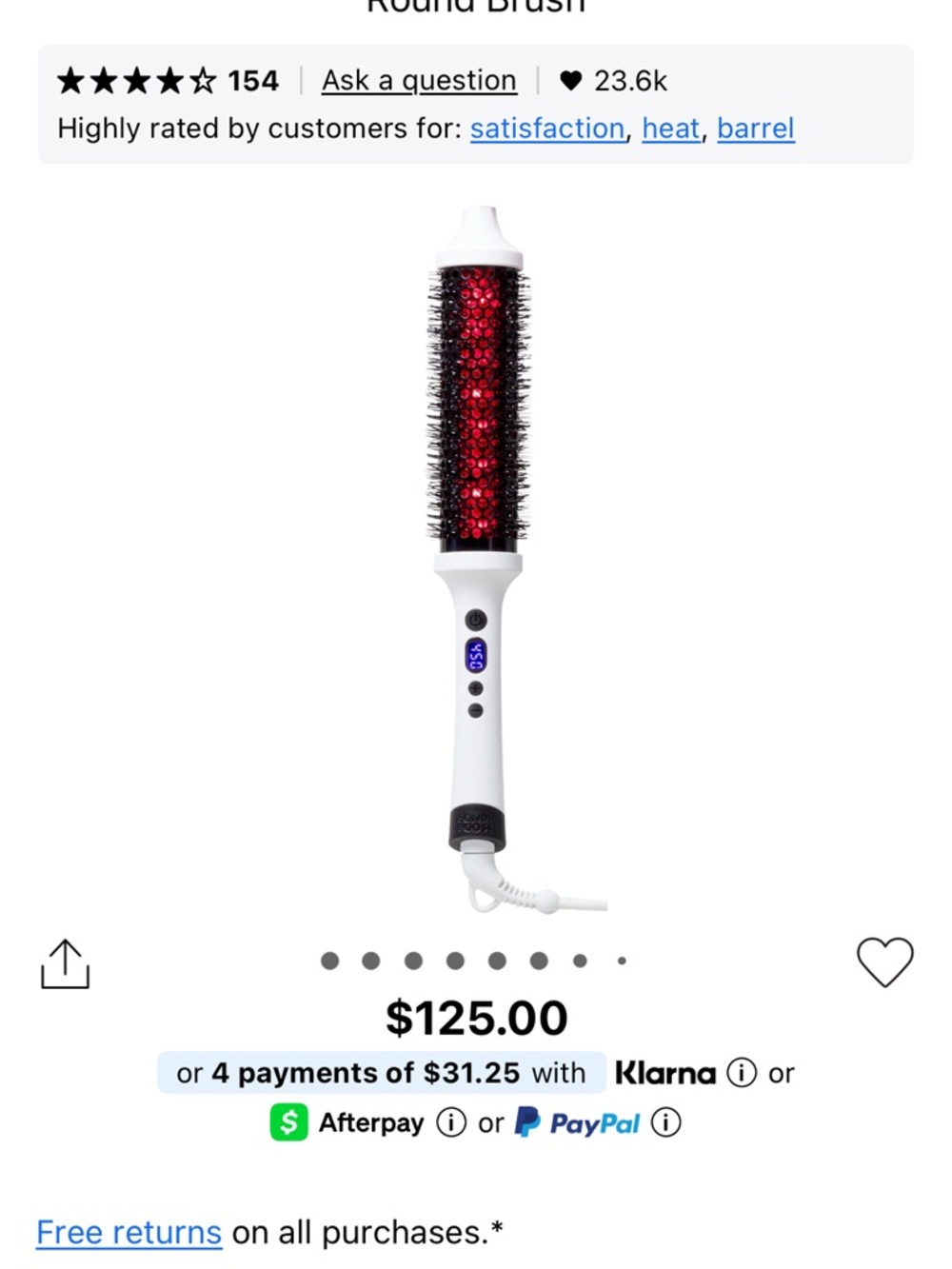Favorite the product with the heart outline
This screenshot has width=952, height=1269.
tap(884, 962)
